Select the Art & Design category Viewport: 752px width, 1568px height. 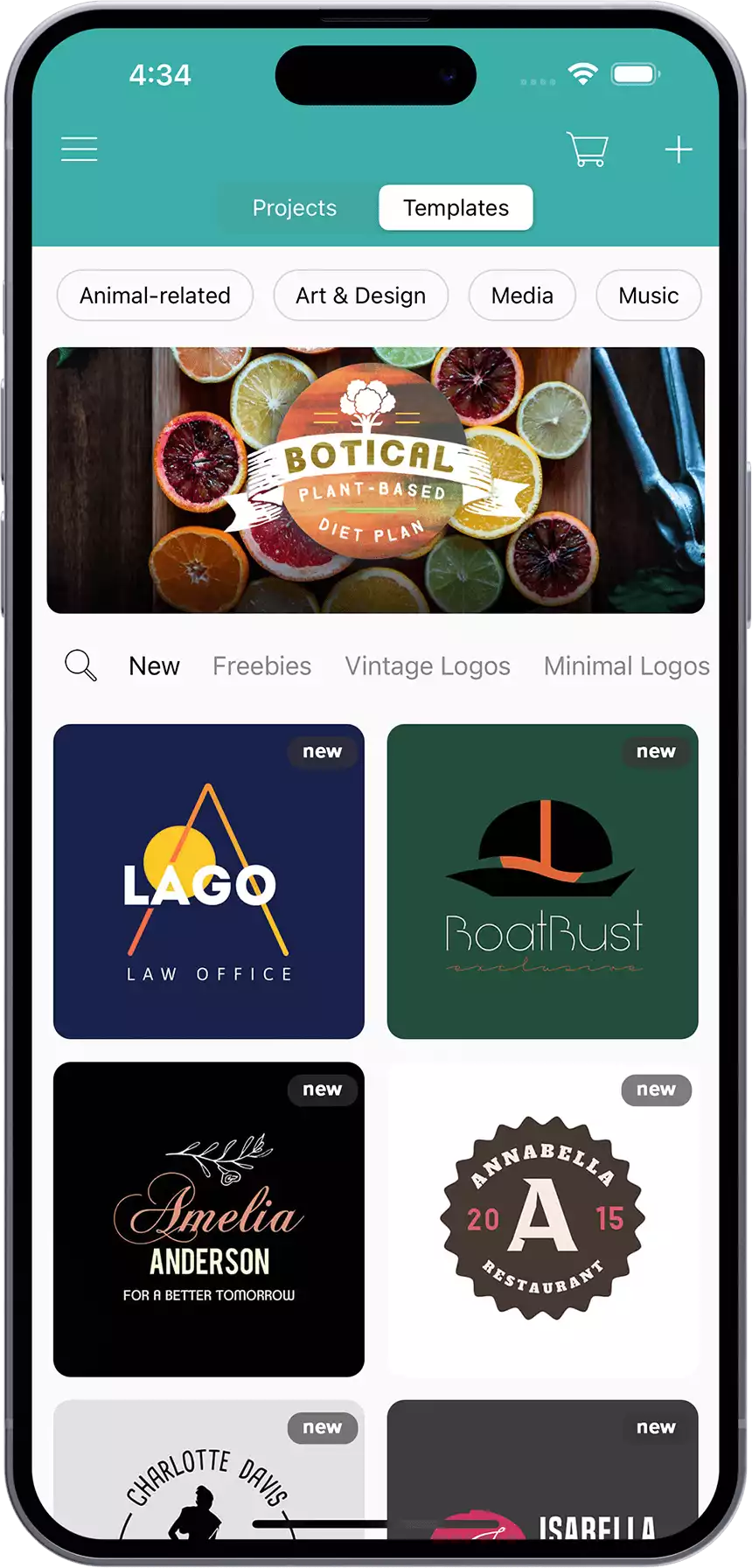(360, 295)
